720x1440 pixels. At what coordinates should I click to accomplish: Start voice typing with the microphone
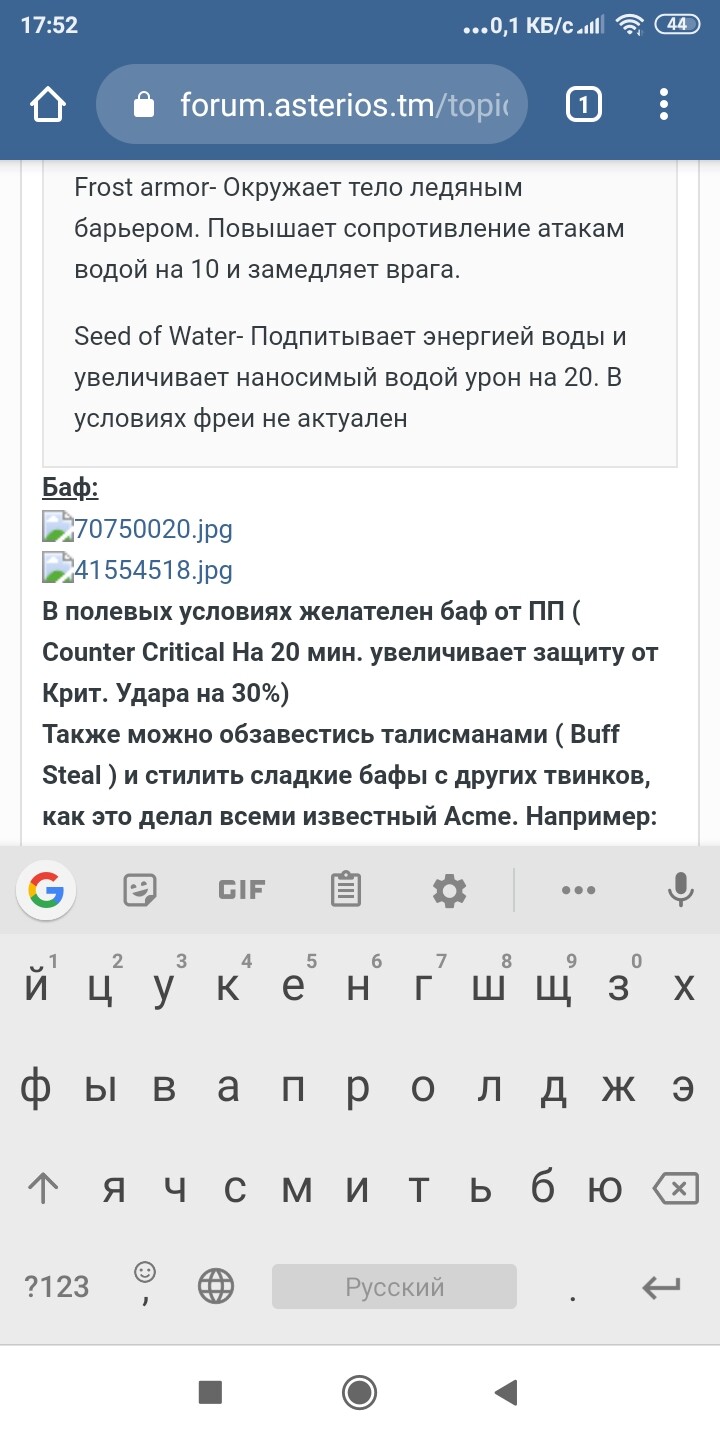tap(681, 889)
